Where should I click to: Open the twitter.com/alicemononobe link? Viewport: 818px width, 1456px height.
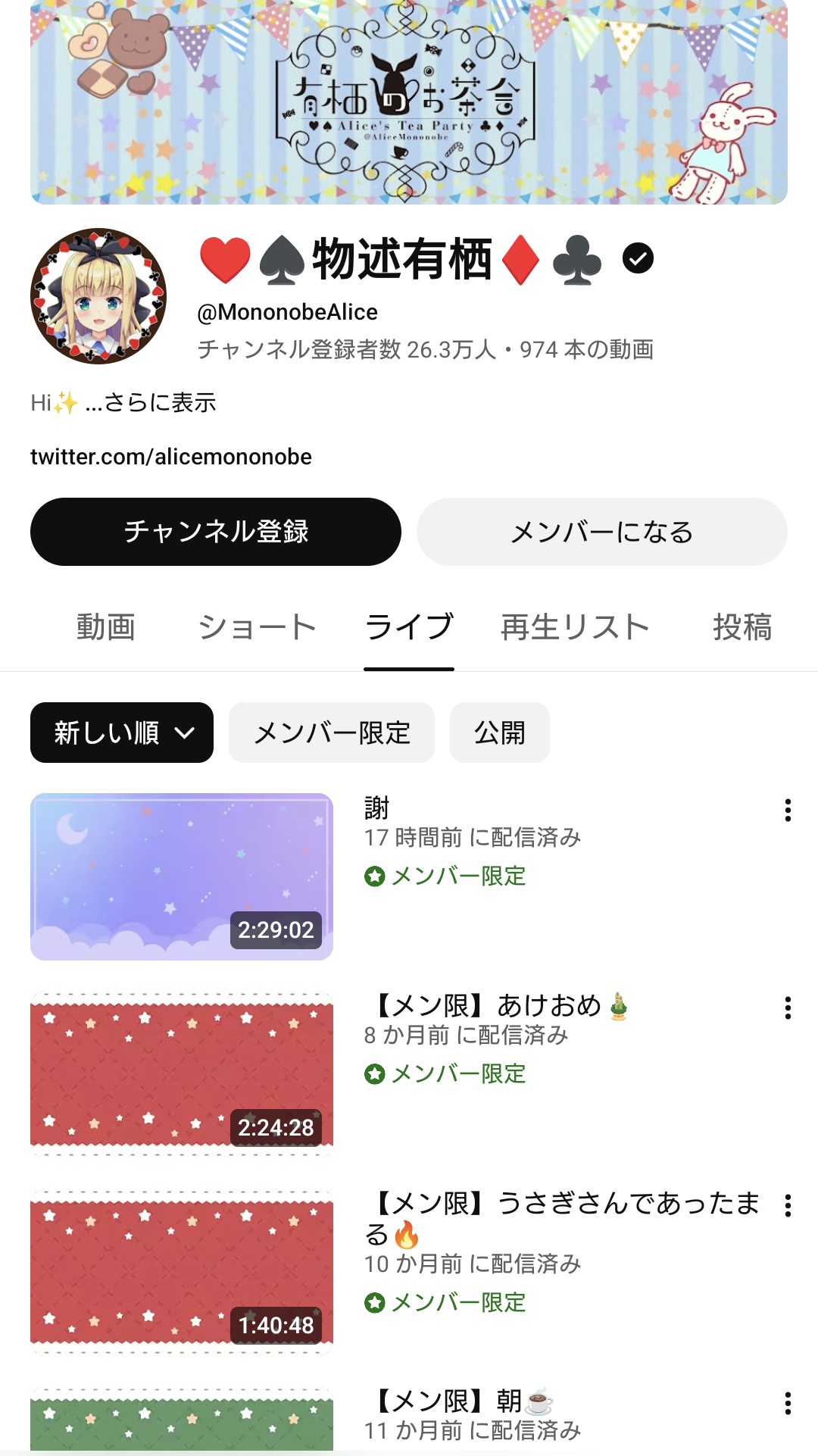click(x=171, y=457)
